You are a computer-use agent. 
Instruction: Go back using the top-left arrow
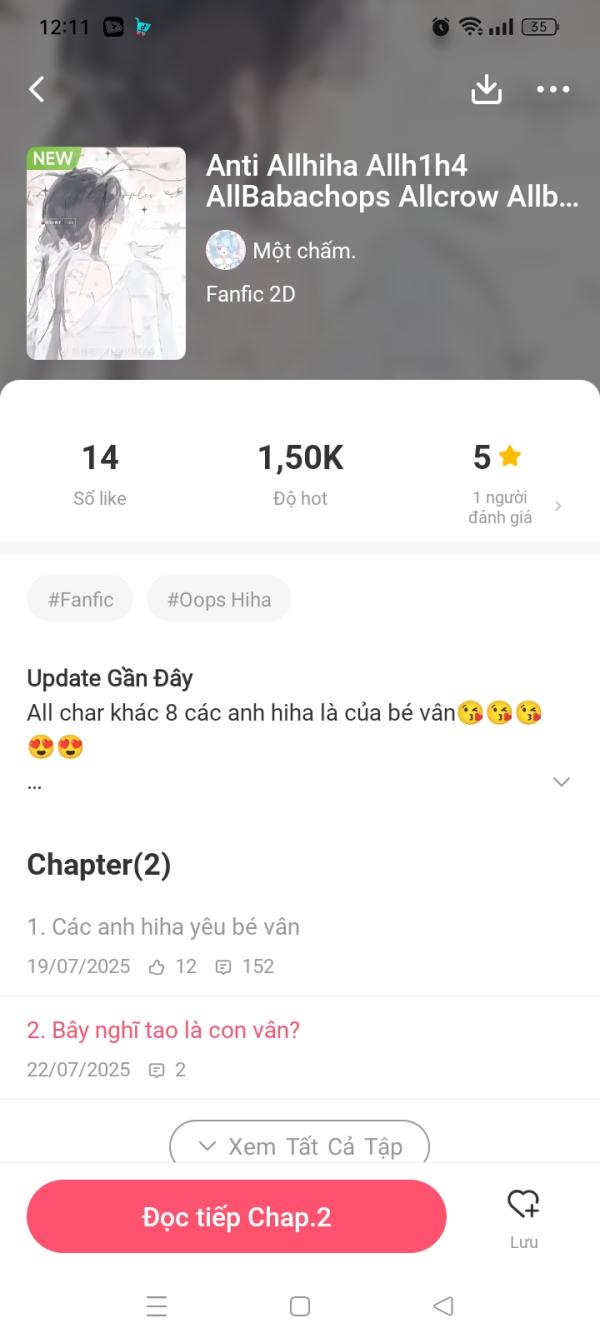click(x=37, y=89)
